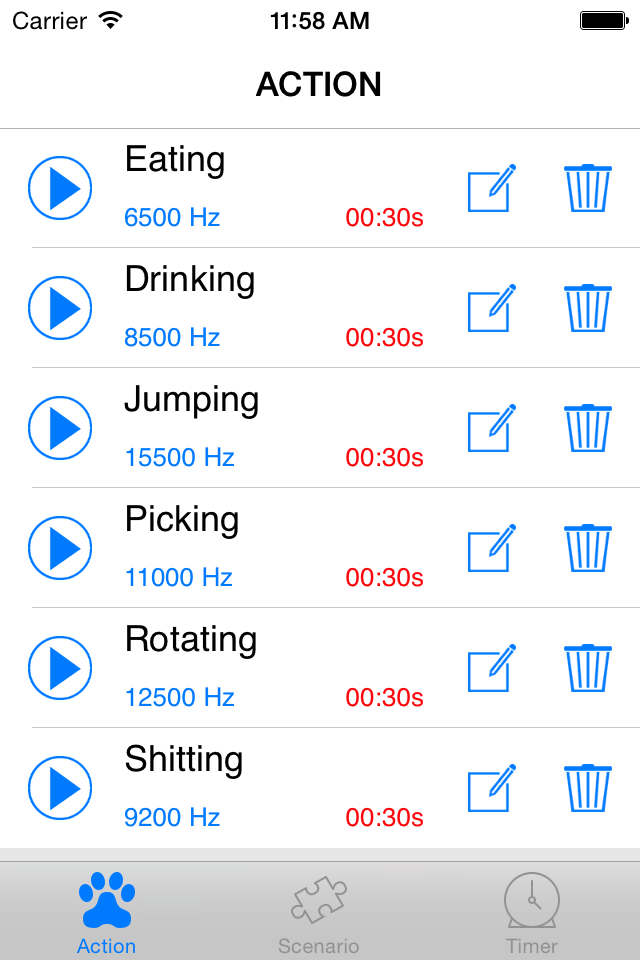Delete the Drinking action
The height and width of the screenshot is (960, 640).
588,308
